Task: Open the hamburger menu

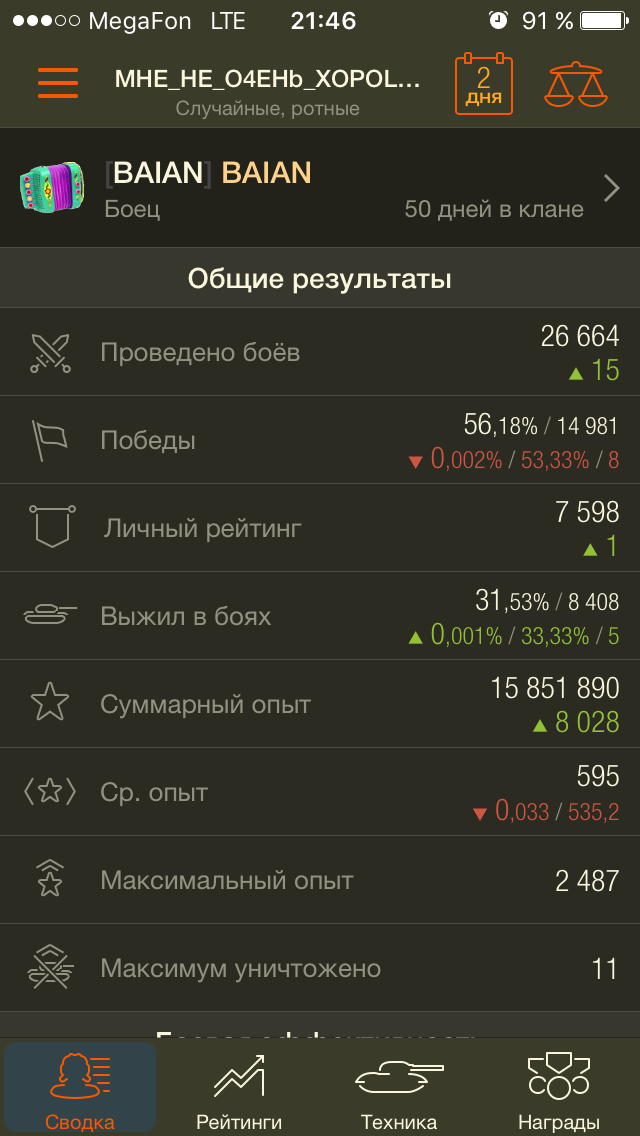Action: click(58, 83)
